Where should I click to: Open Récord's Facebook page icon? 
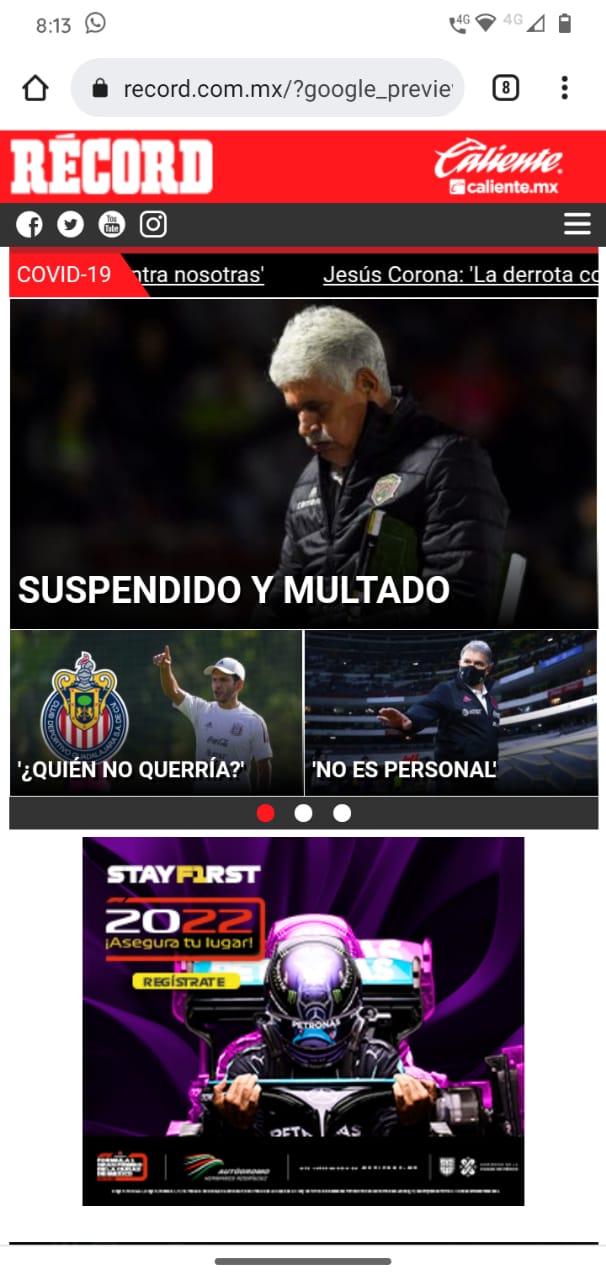(x=30, y=224)
